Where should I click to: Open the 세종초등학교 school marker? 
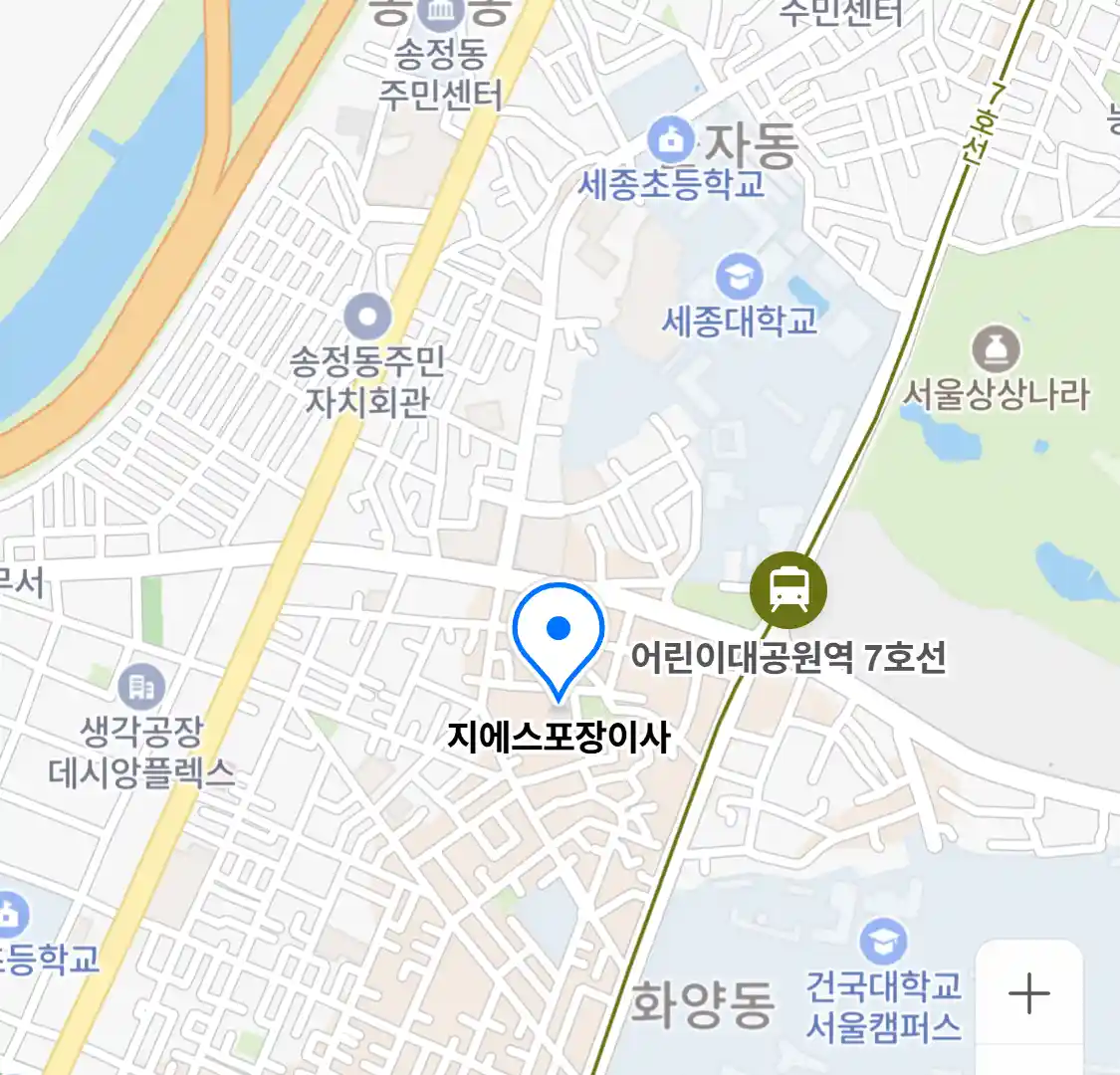(x=672, y=141)
